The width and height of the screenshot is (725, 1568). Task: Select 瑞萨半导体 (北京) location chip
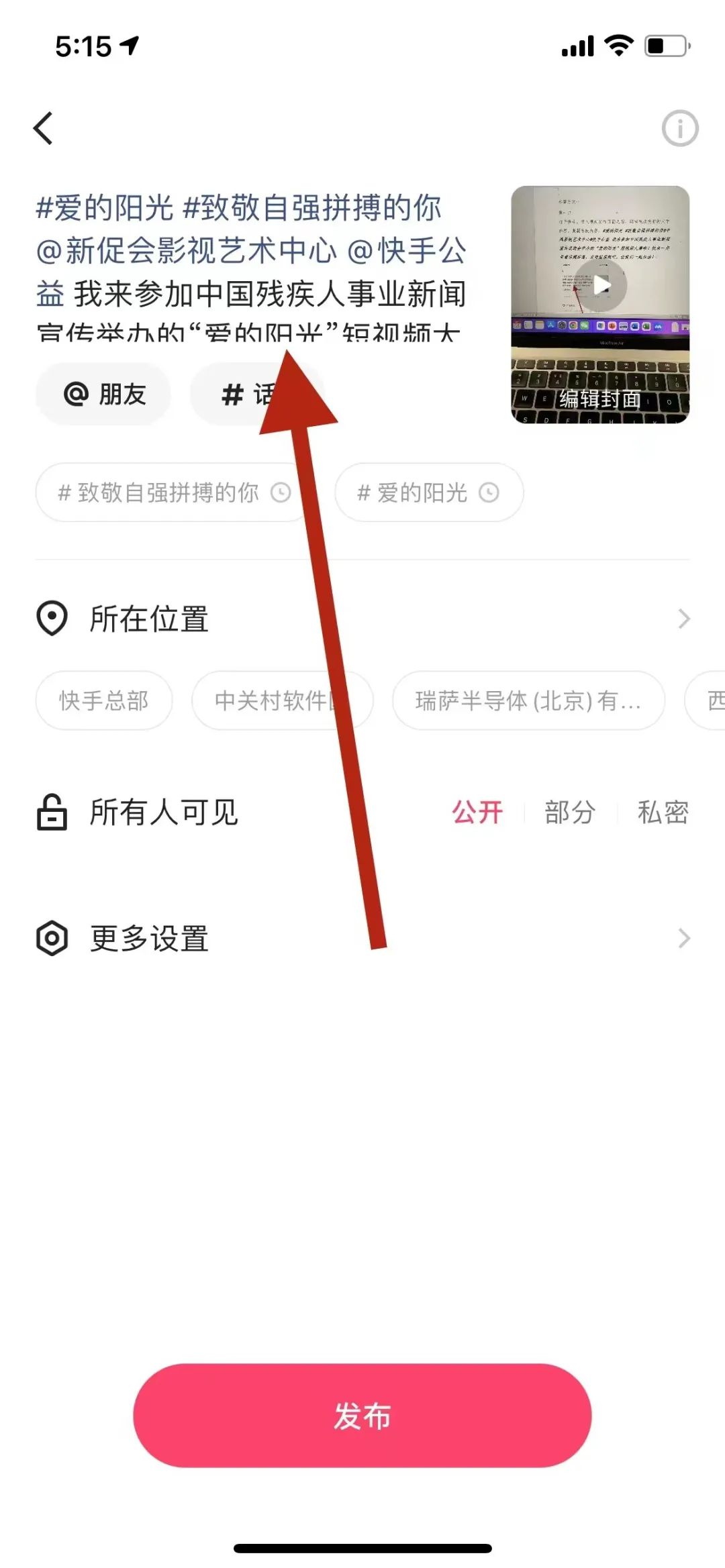click(x=528, y=700)
